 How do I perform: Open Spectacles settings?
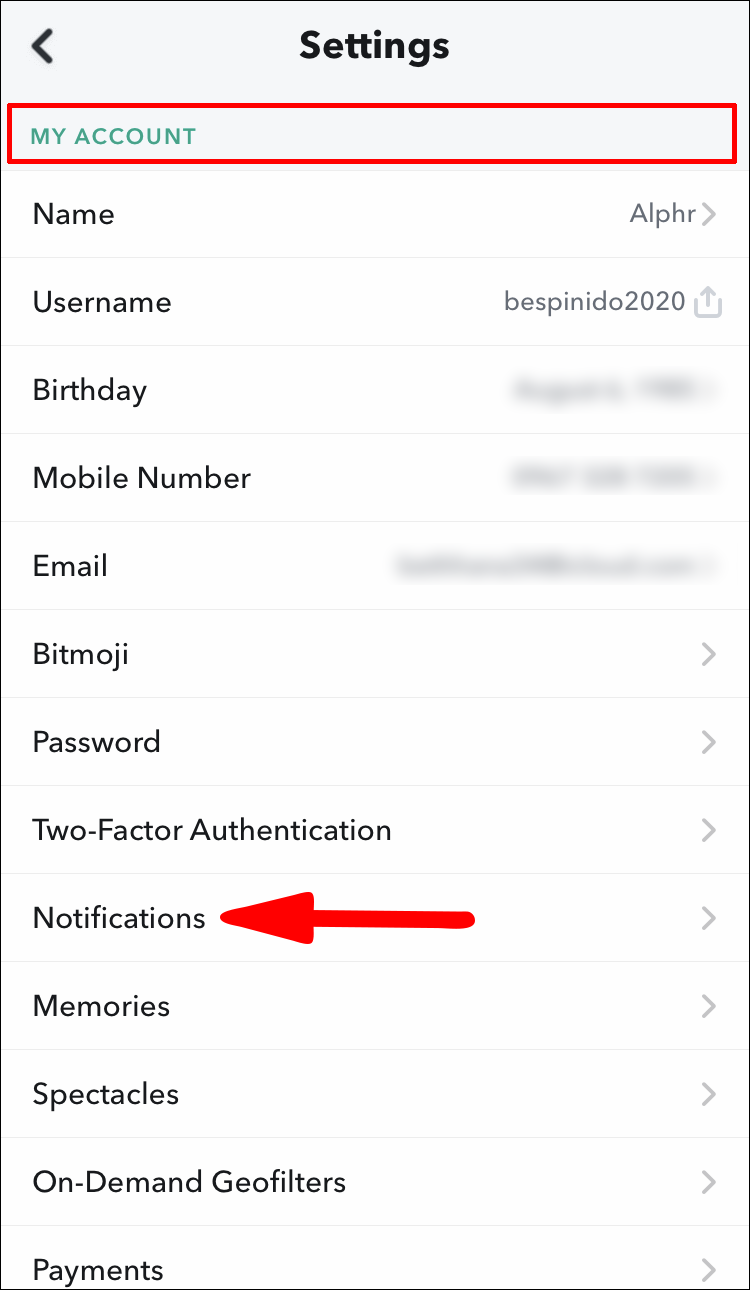[374, 1094]
